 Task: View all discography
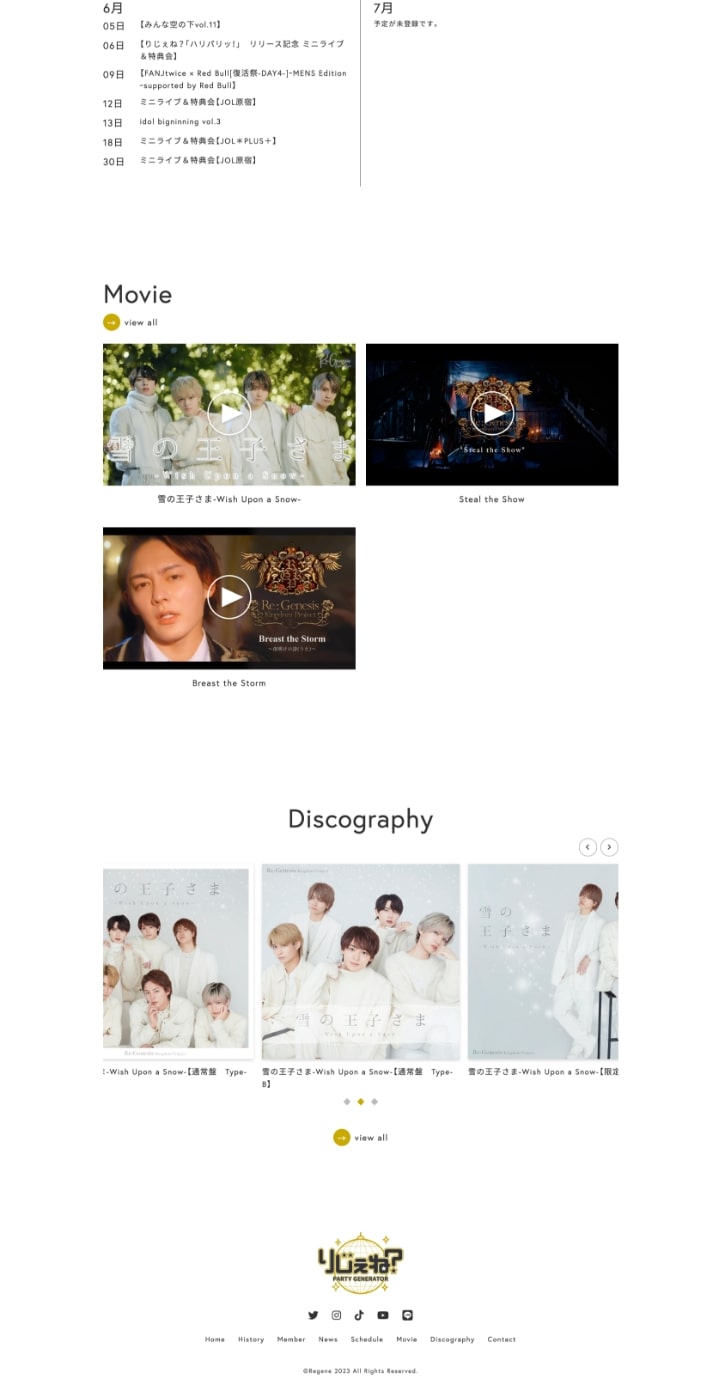(360, 1137)
